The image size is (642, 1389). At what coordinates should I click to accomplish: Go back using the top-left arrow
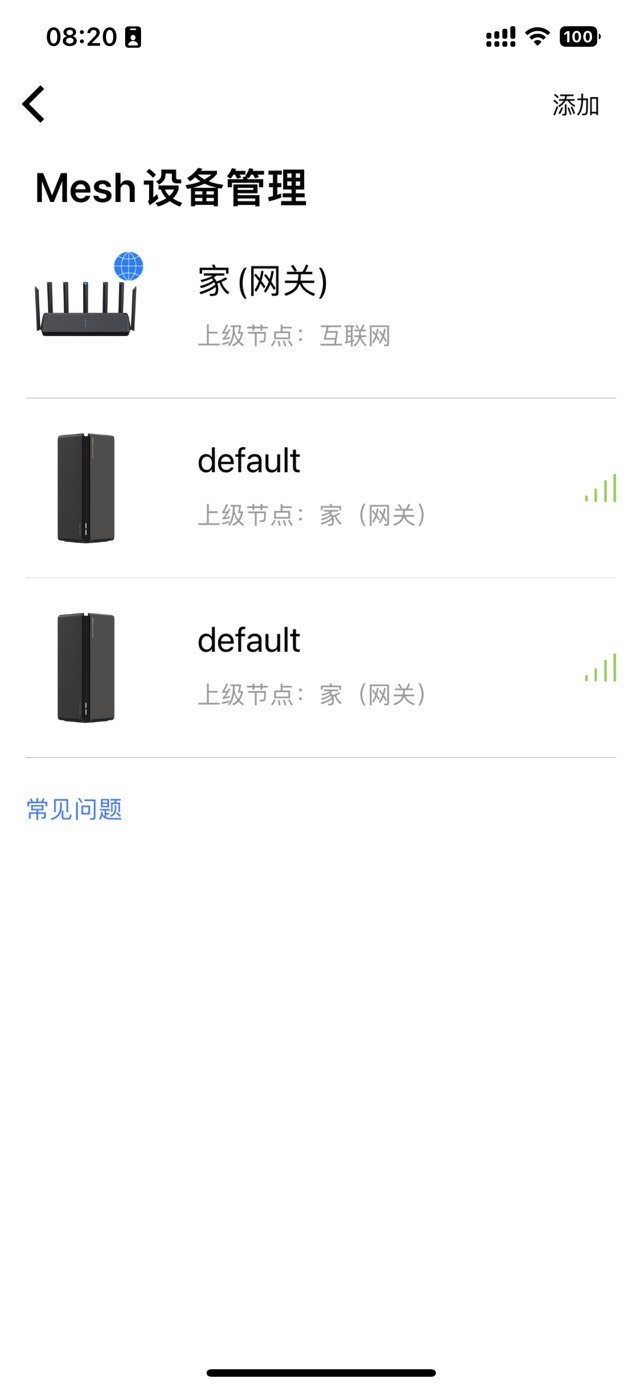[34, 104]
